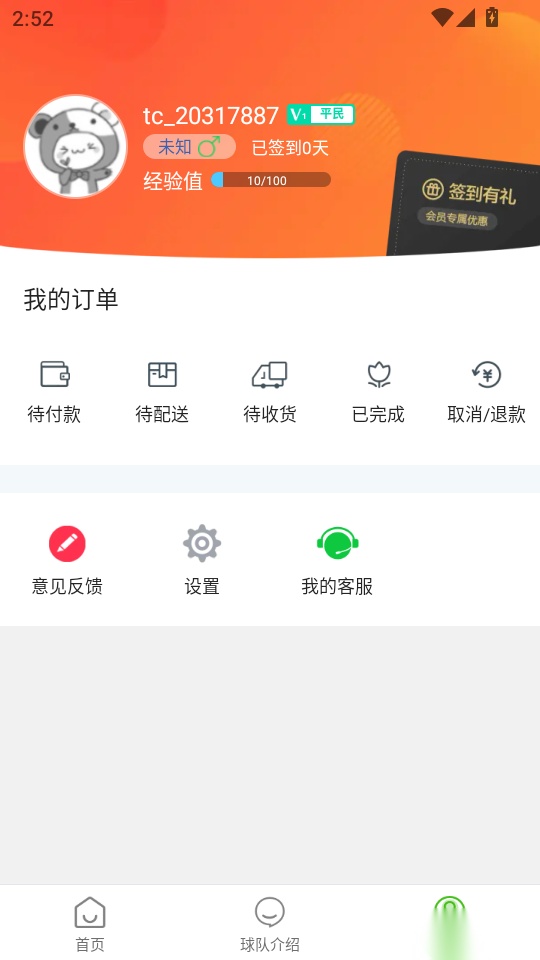This screenshot has height=960, width=540.
Task: Open 取消/退款 cancelled and refund orders
Action: click(486, 392)
